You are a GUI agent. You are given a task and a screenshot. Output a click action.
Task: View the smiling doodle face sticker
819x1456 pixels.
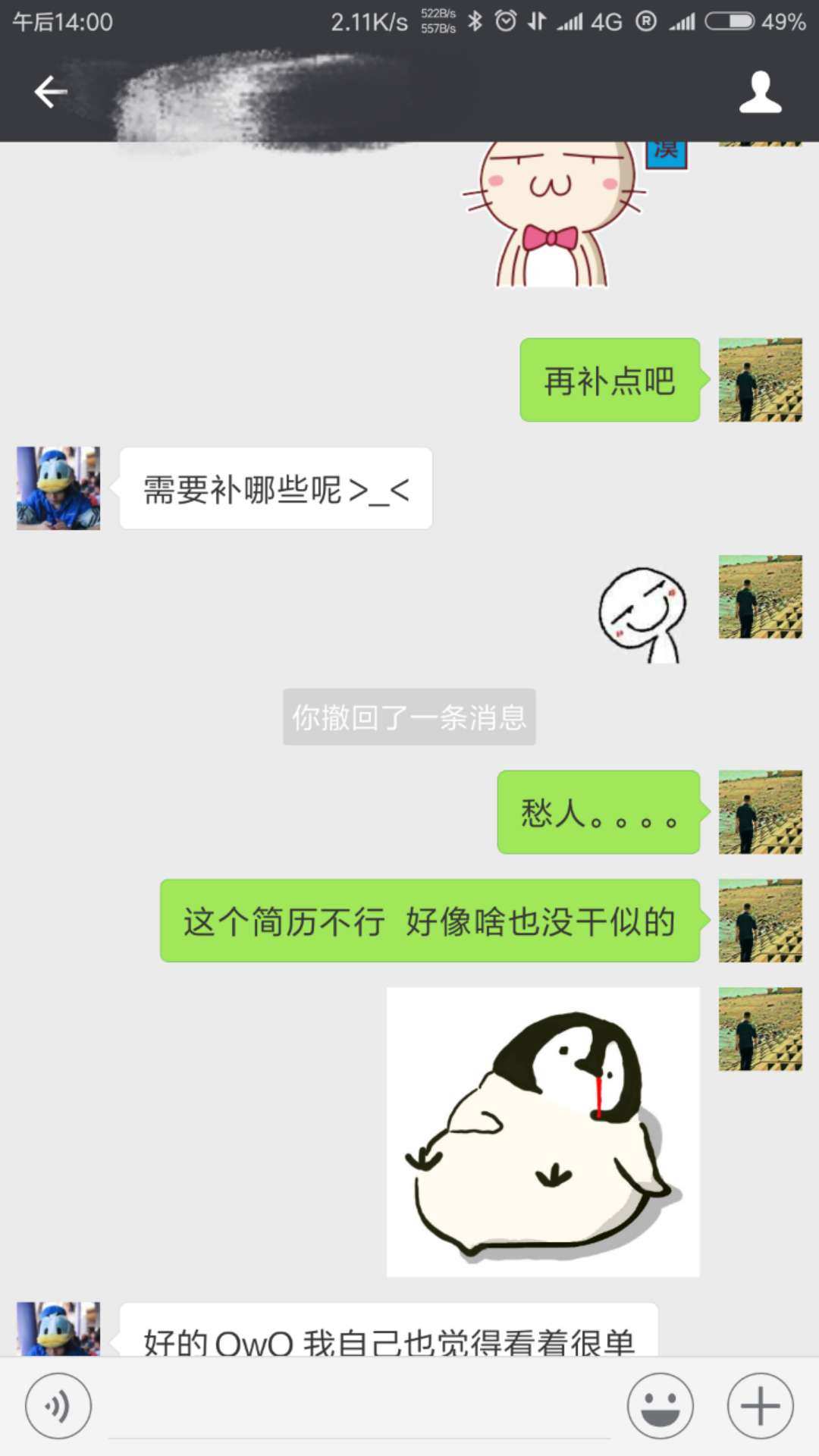pos(643,614)
